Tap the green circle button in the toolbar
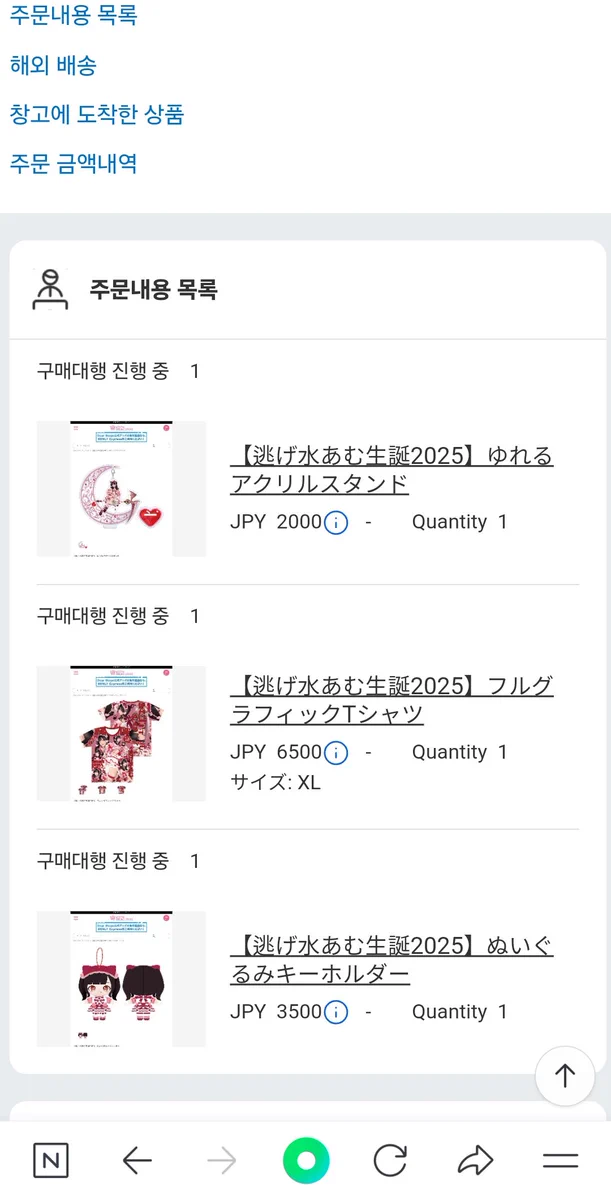 tap(306, 1161)
